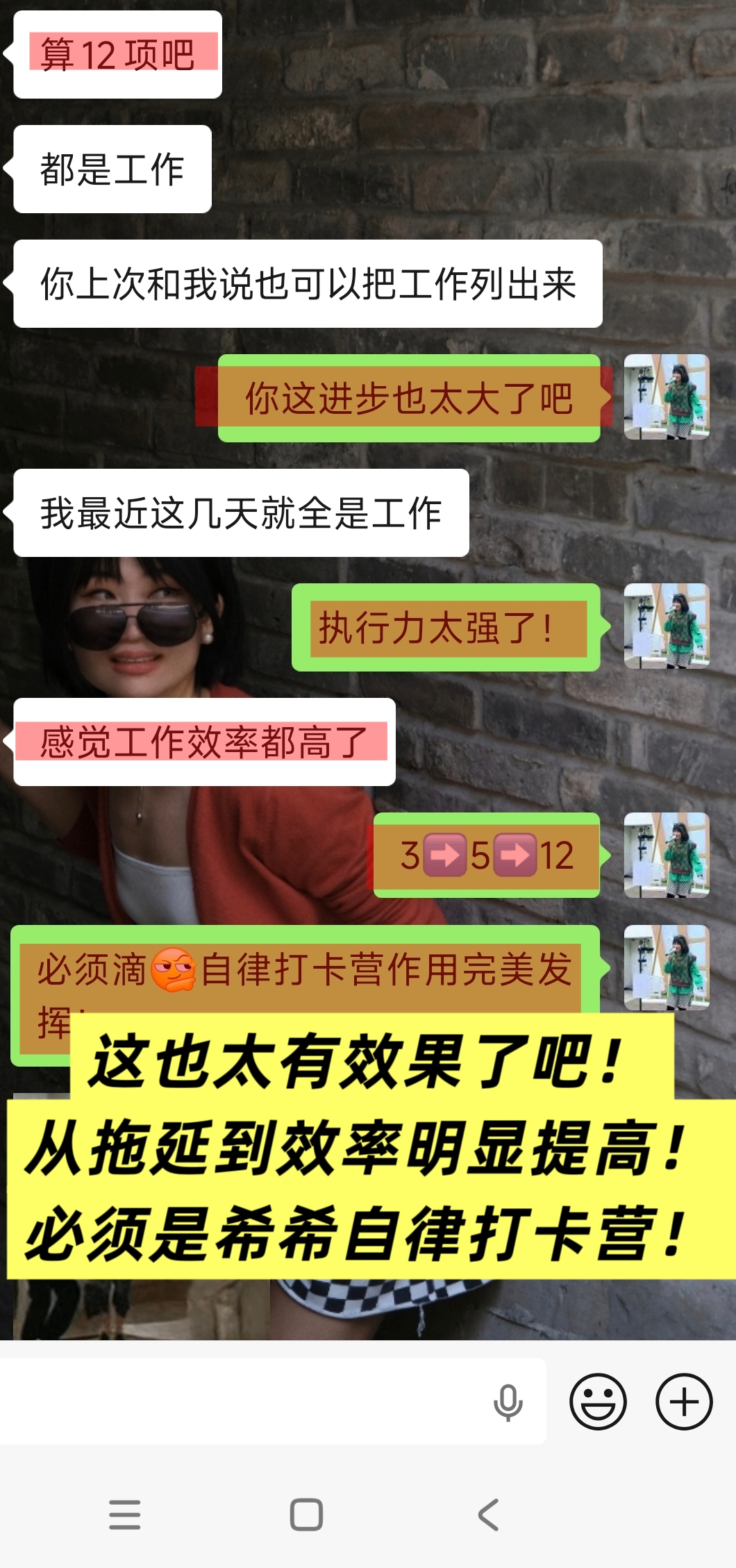The height and width of the screenshot is (1568, 736).
Task: Open the recent apps menu
Action: [x=125, y=1515]
